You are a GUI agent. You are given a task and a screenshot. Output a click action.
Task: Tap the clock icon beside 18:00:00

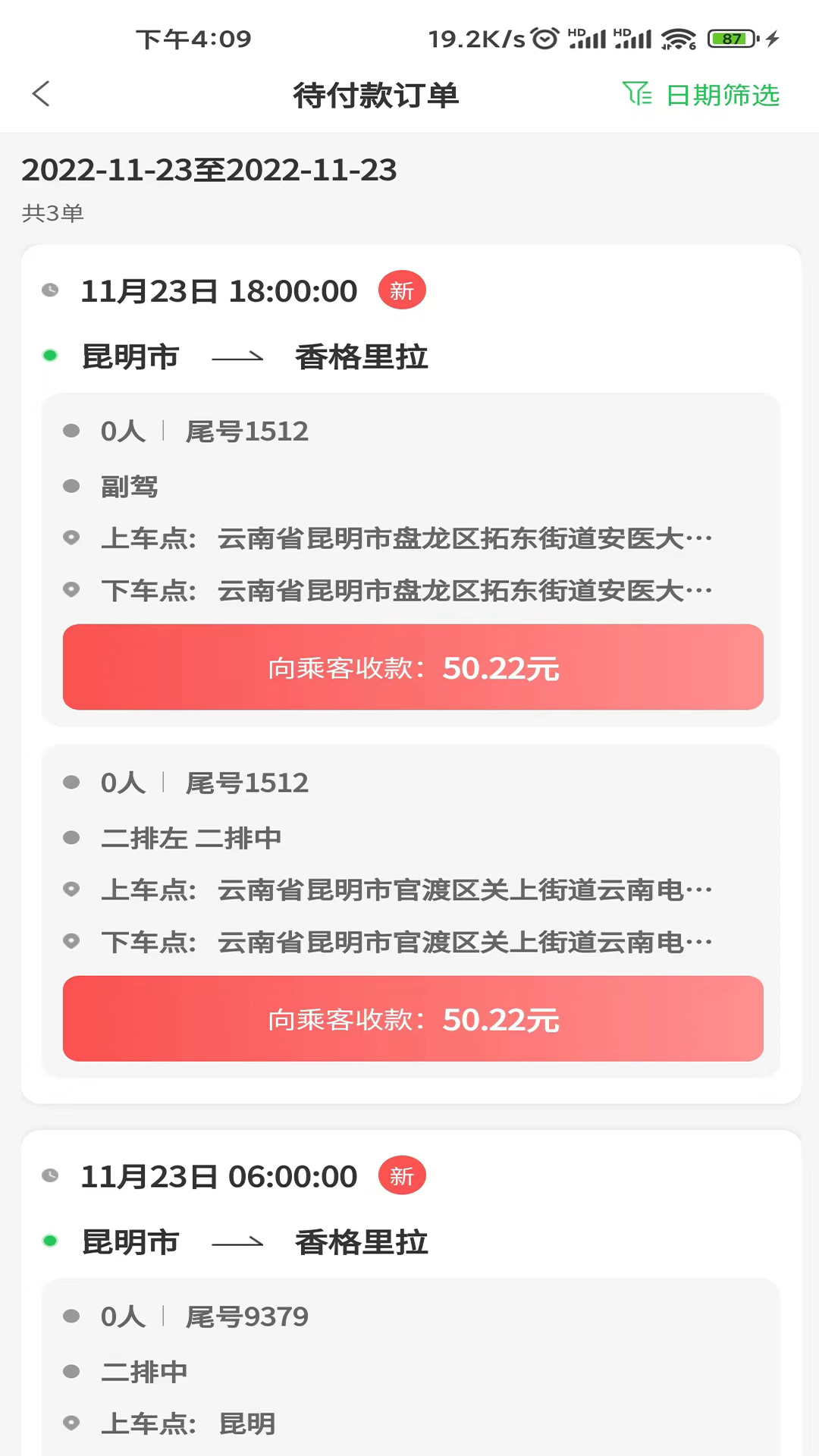(x=51, y=290)
